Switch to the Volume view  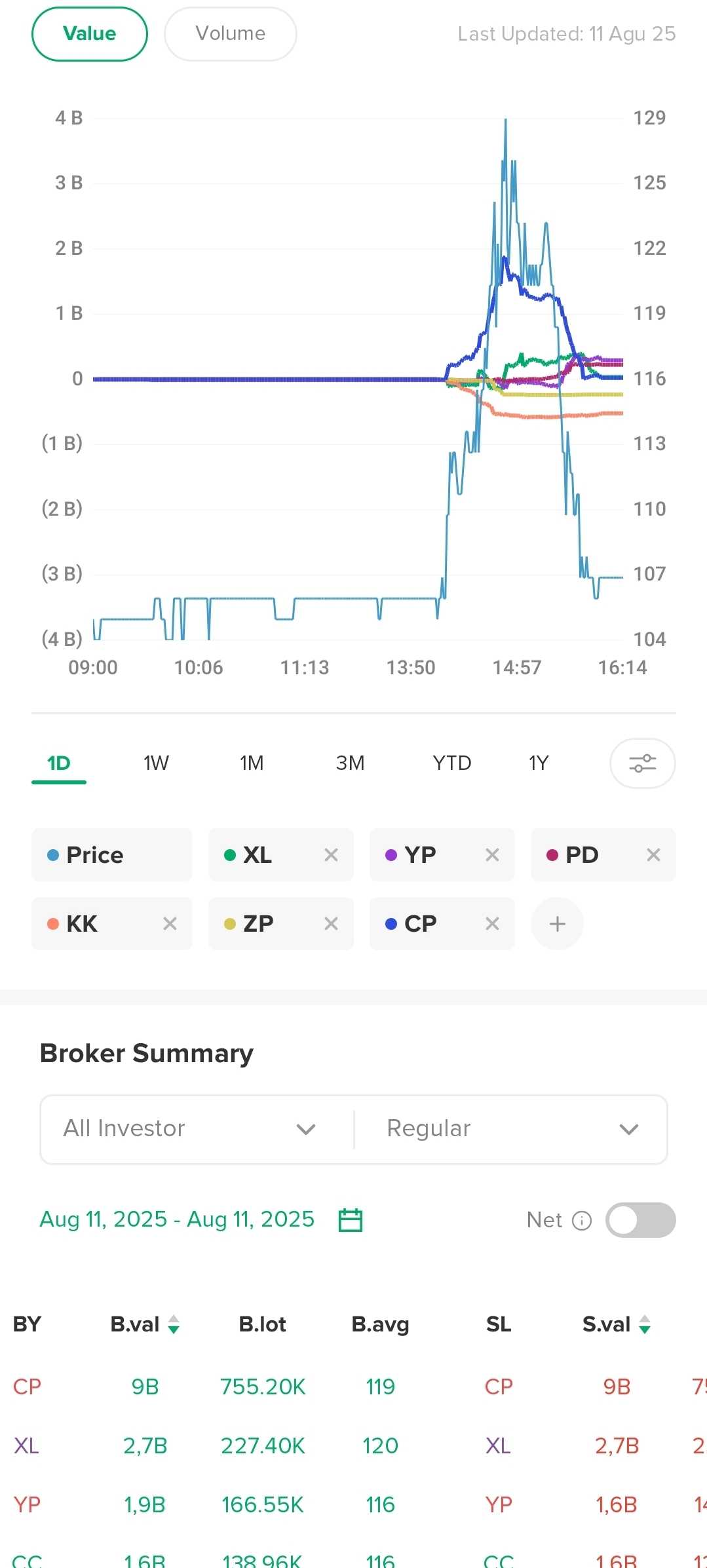pos(230,34)
